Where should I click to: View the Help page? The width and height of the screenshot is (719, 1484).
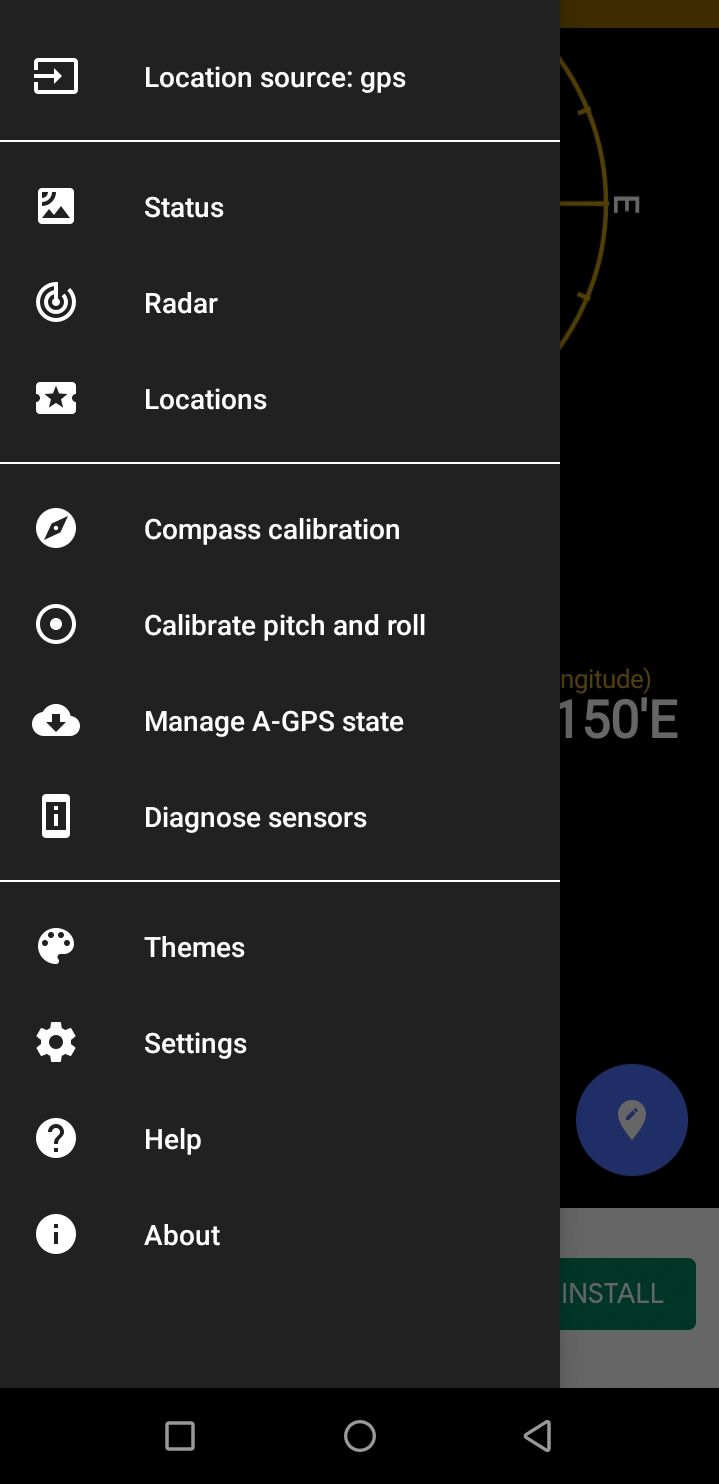(172, 1139)
